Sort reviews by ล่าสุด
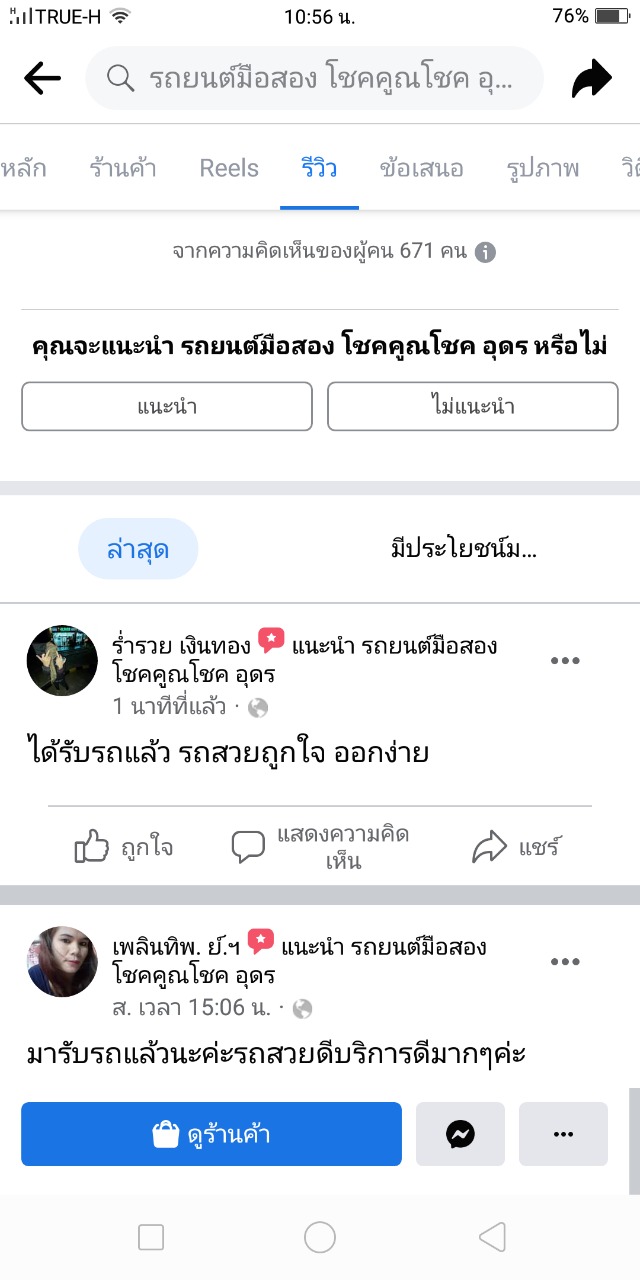640x1280 pixels. 138,549
